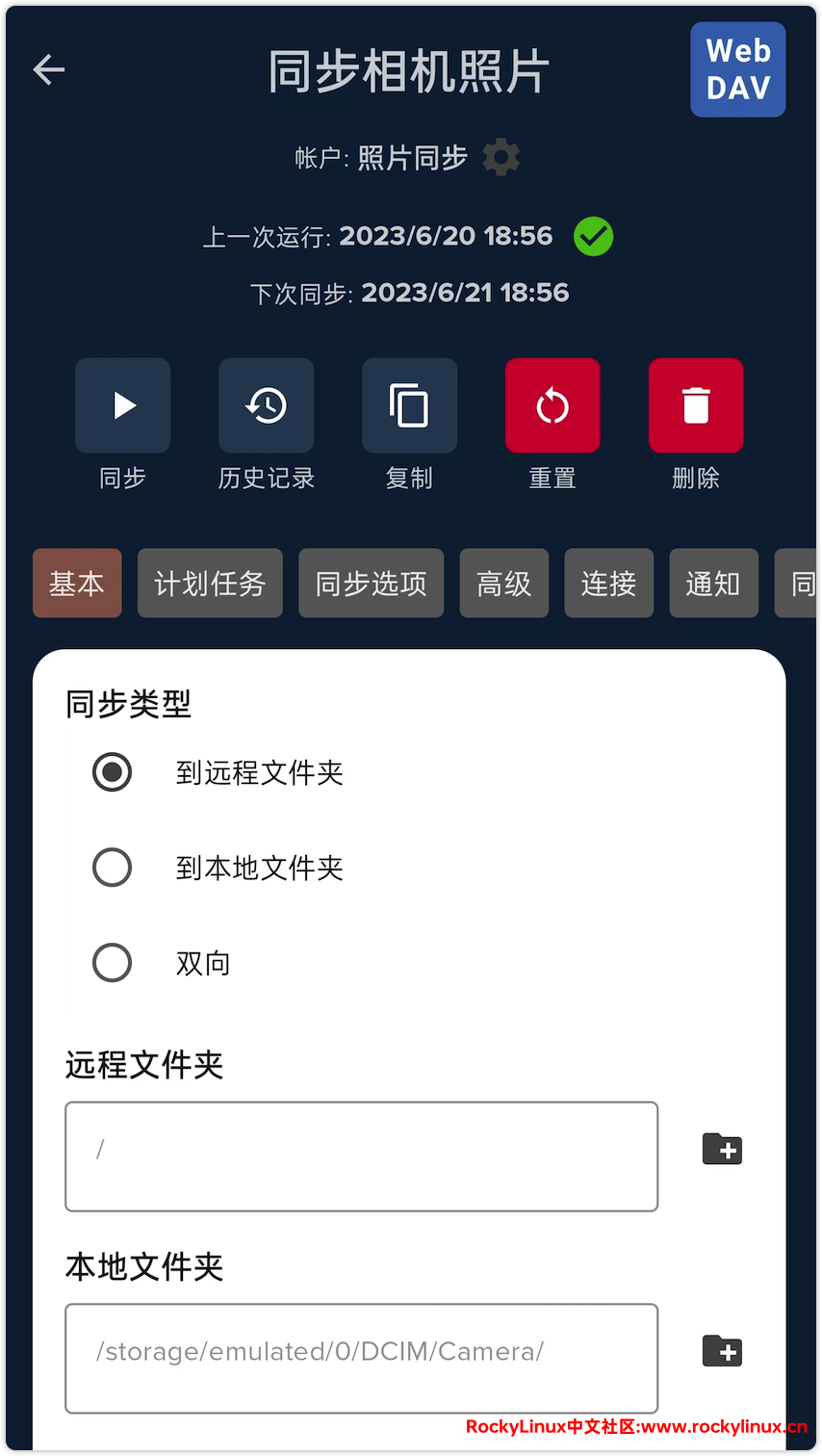Edit the 本地文件夹 path field
This screenshot has width=822, height=1456.
pos(361,1359)
